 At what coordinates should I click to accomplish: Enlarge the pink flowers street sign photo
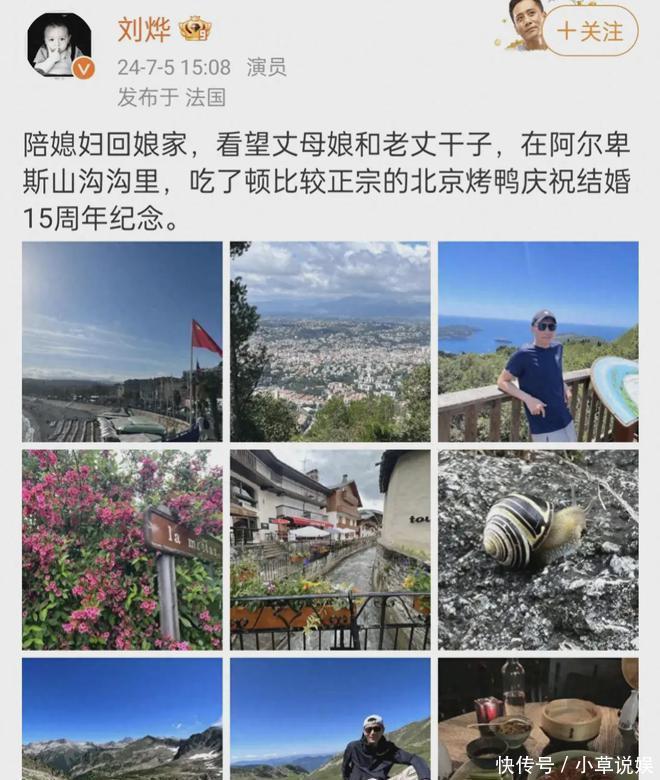(x=122, y=549)
